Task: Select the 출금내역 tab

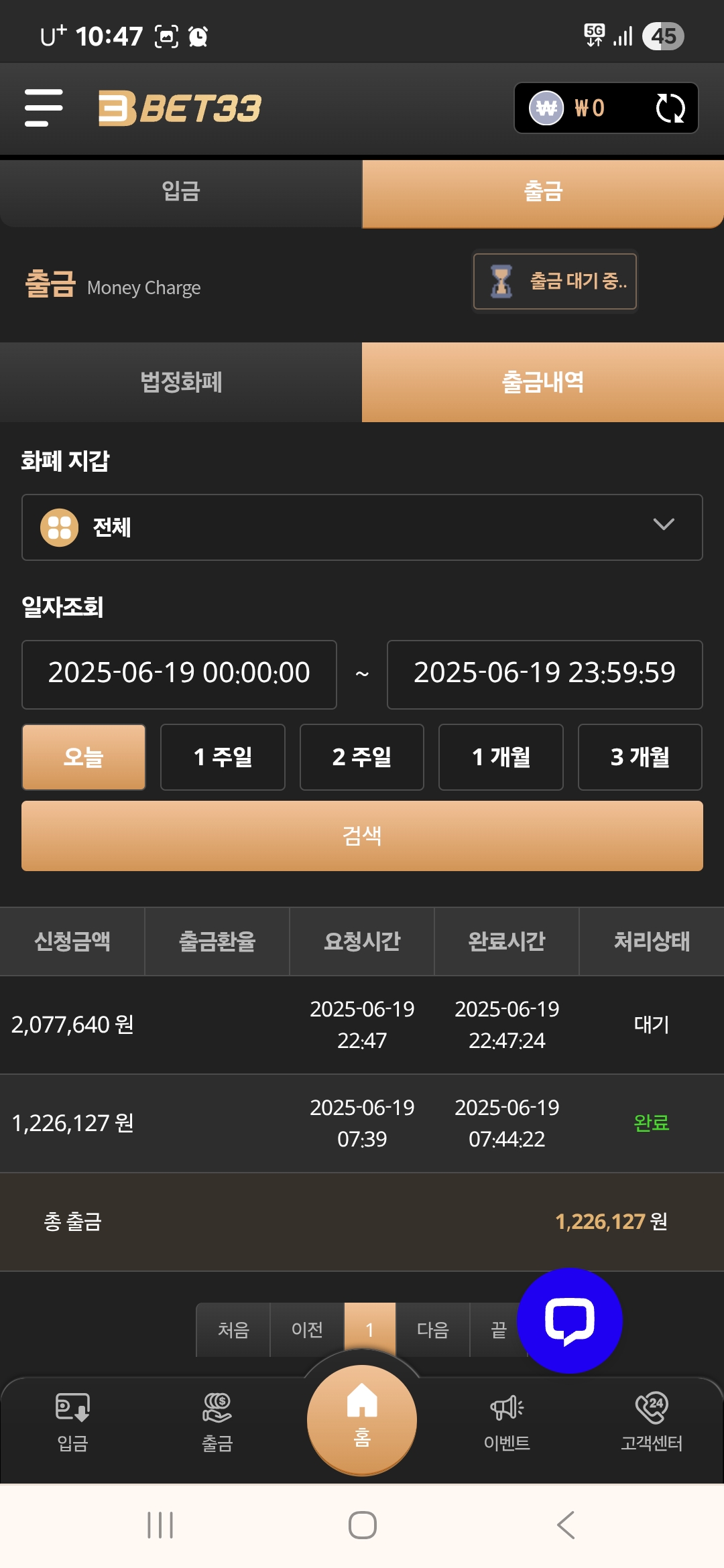Action: pos(543,383)
